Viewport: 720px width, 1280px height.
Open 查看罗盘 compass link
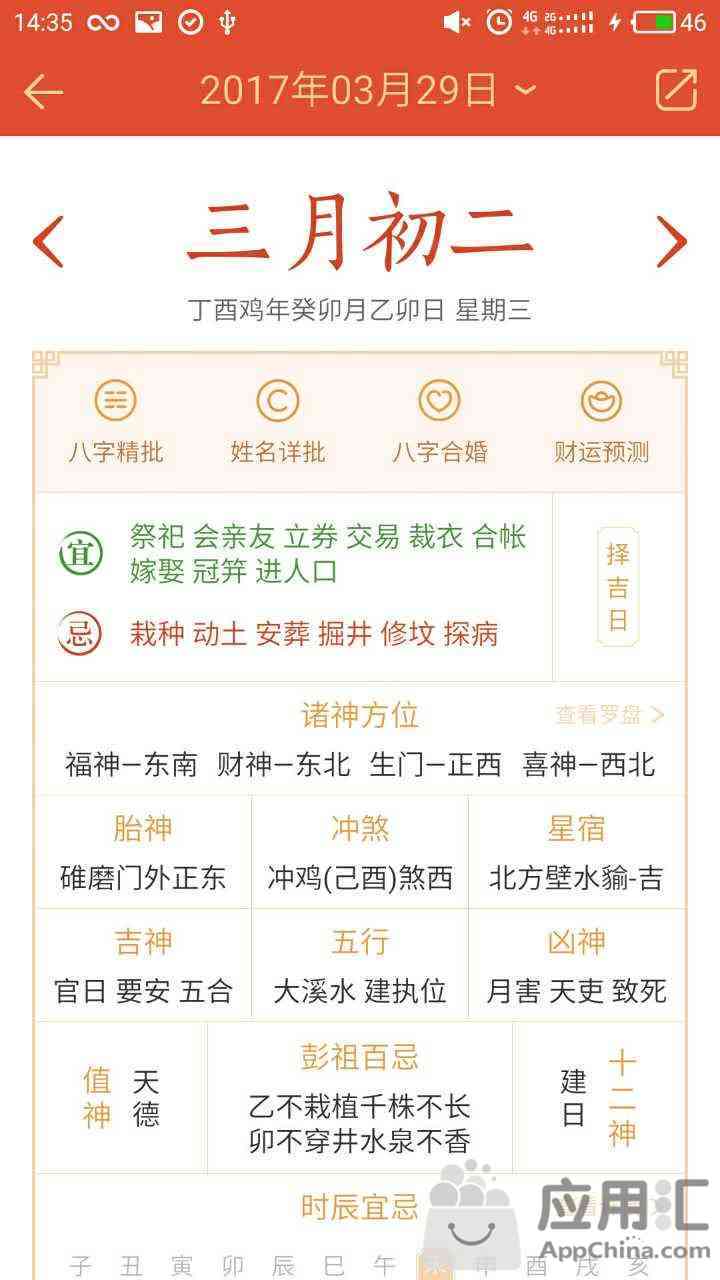pyautogui.click(x=609, y=715)
